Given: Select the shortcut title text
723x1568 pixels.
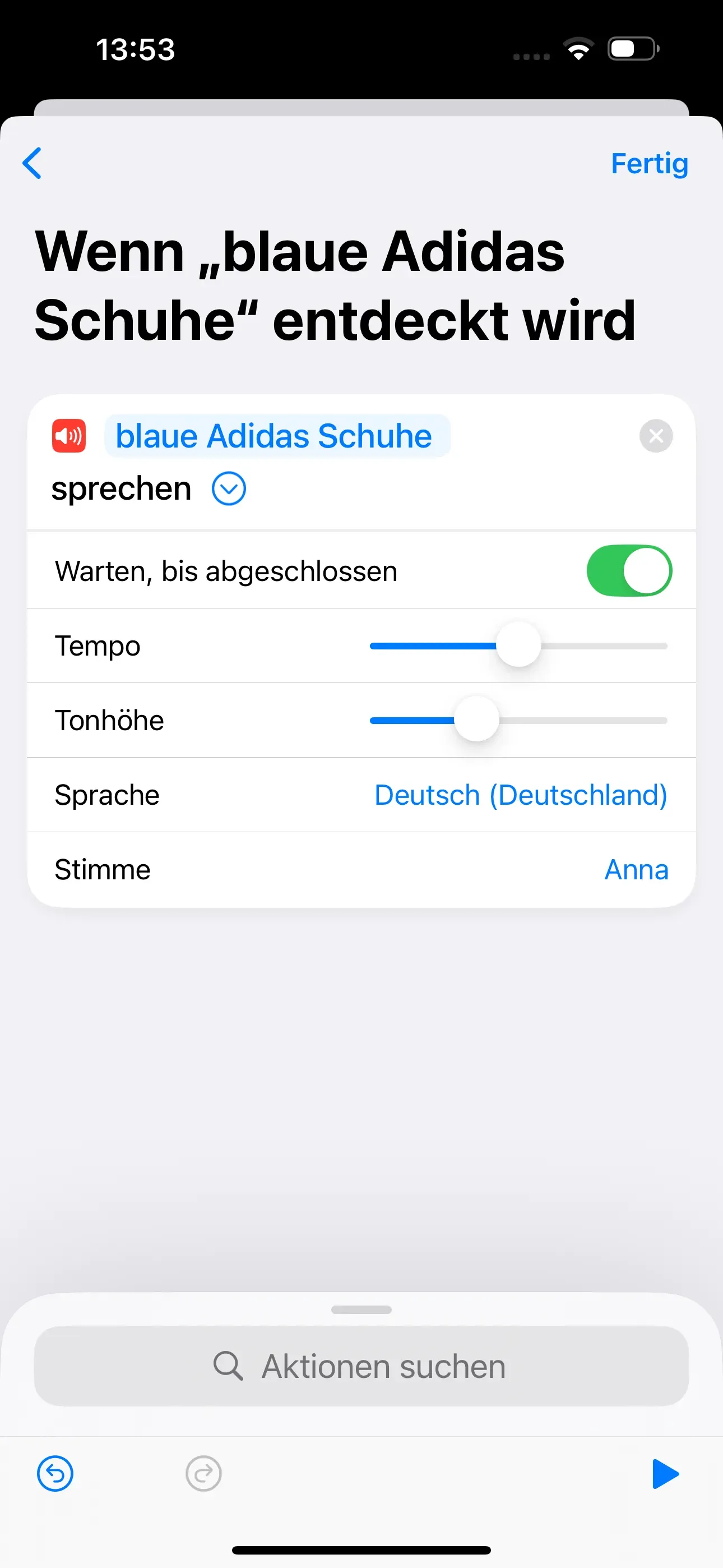Looking at the screenshot, I should (x=335, y=283).
